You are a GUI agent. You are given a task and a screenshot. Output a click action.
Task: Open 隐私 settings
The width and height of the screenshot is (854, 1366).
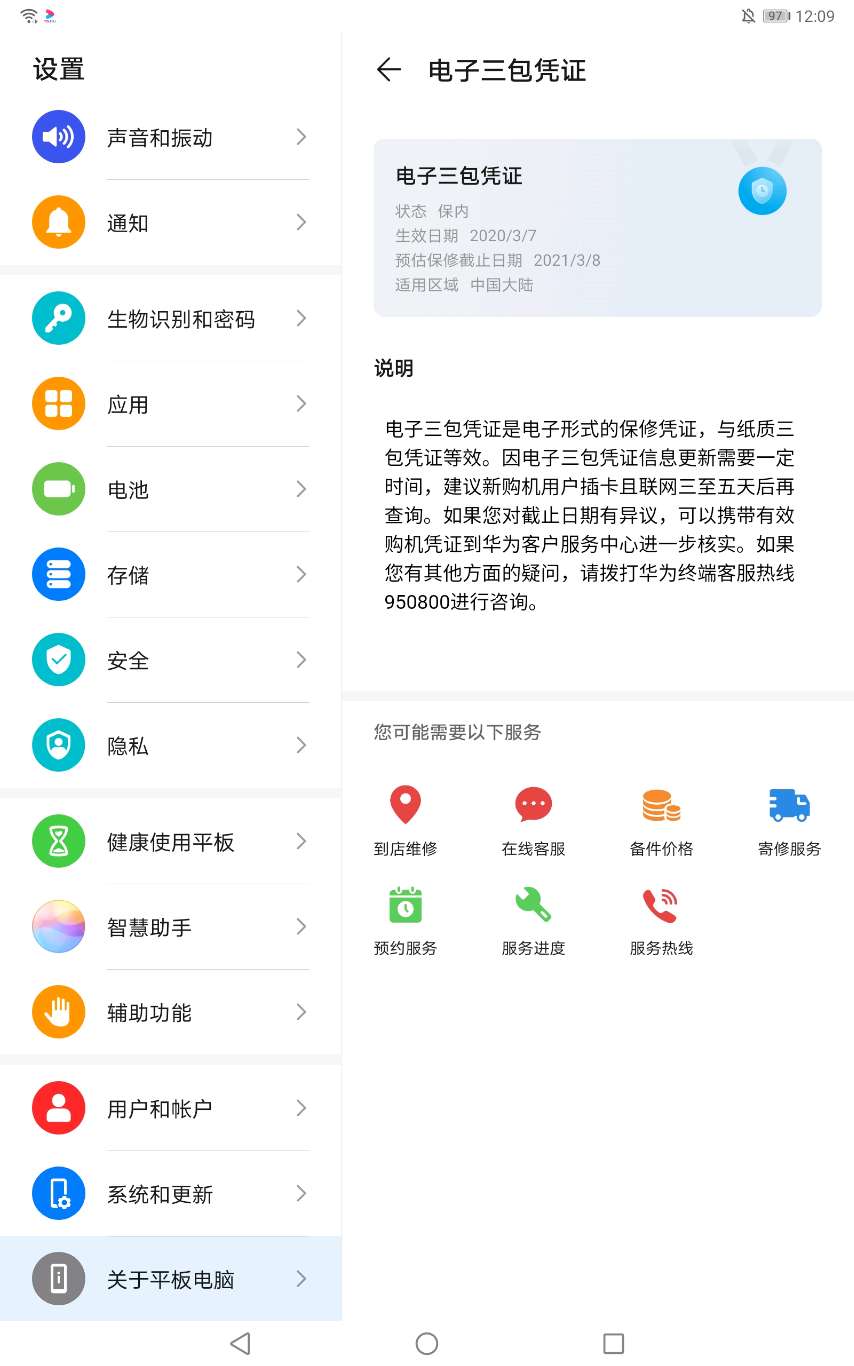pos(170,746)
